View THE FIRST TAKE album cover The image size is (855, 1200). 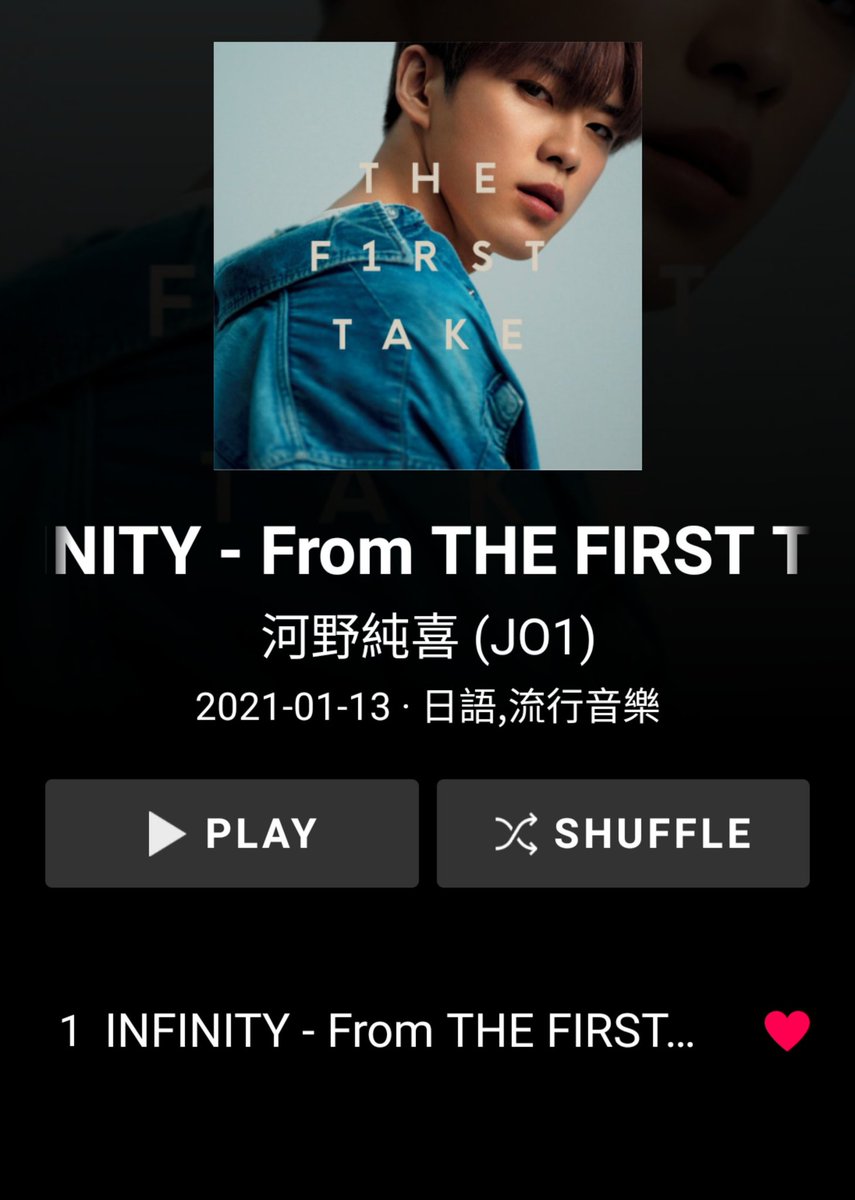[x=427, y=256]
